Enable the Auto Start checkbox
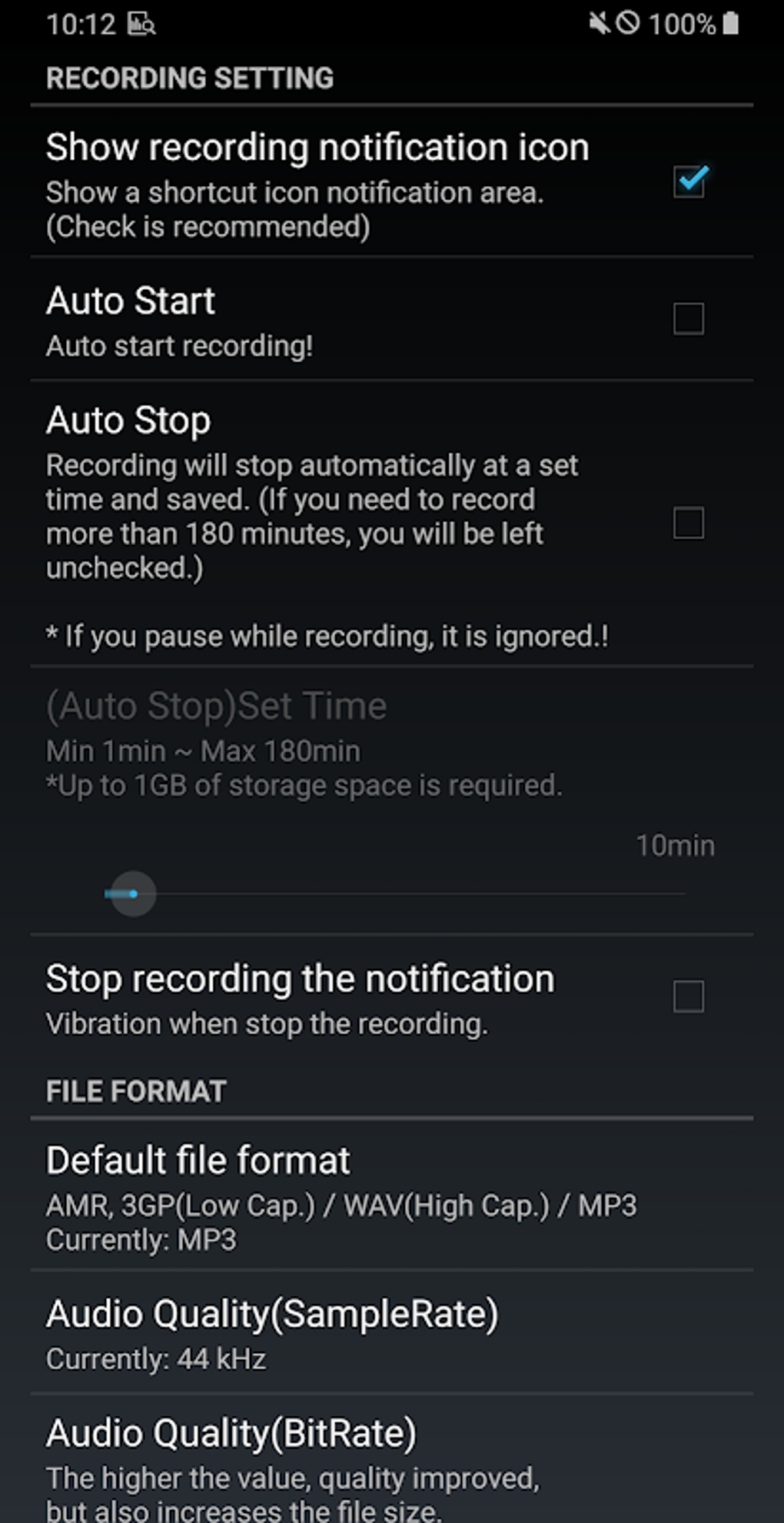 689,319
